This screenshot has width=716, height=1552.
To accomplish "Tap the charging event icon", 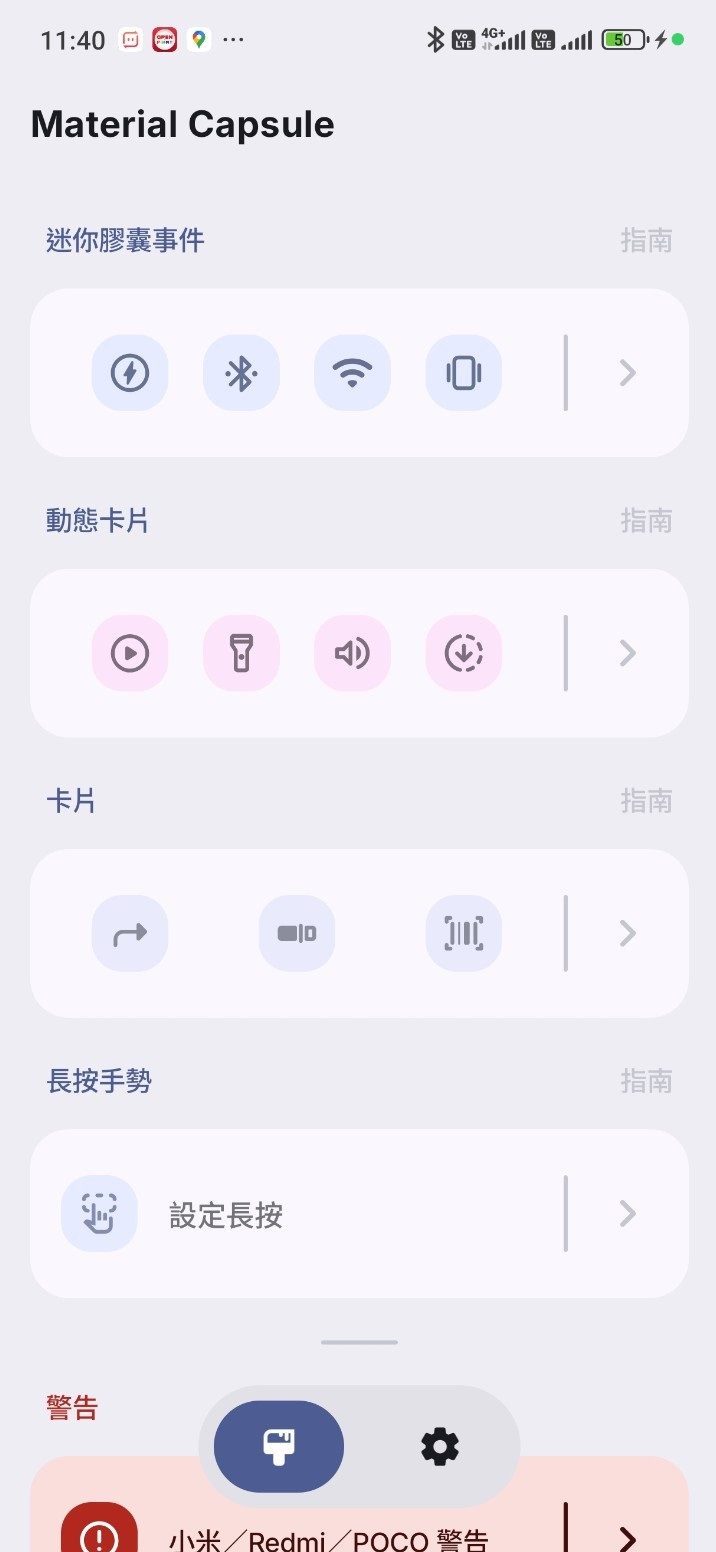I will 130,373.
